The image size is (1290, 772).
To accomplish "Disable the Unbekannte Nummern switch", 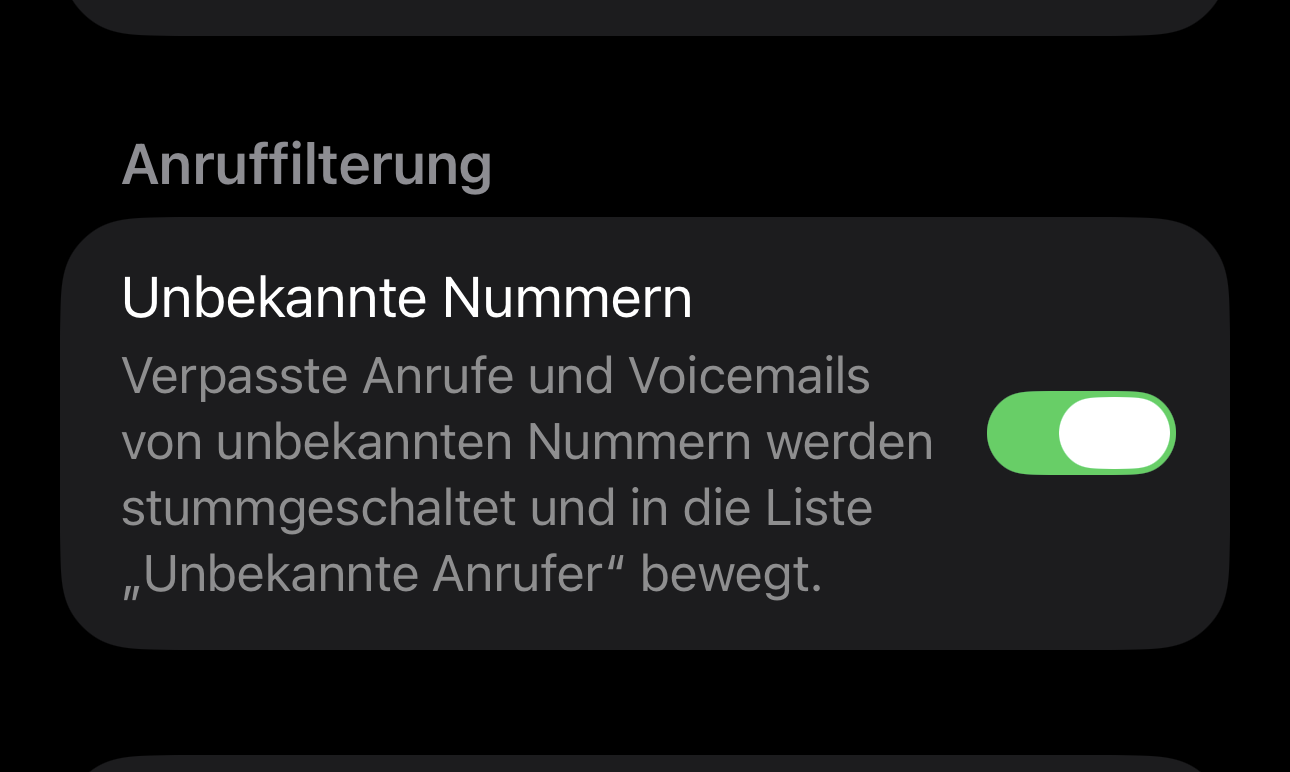I will (1080, 433).
